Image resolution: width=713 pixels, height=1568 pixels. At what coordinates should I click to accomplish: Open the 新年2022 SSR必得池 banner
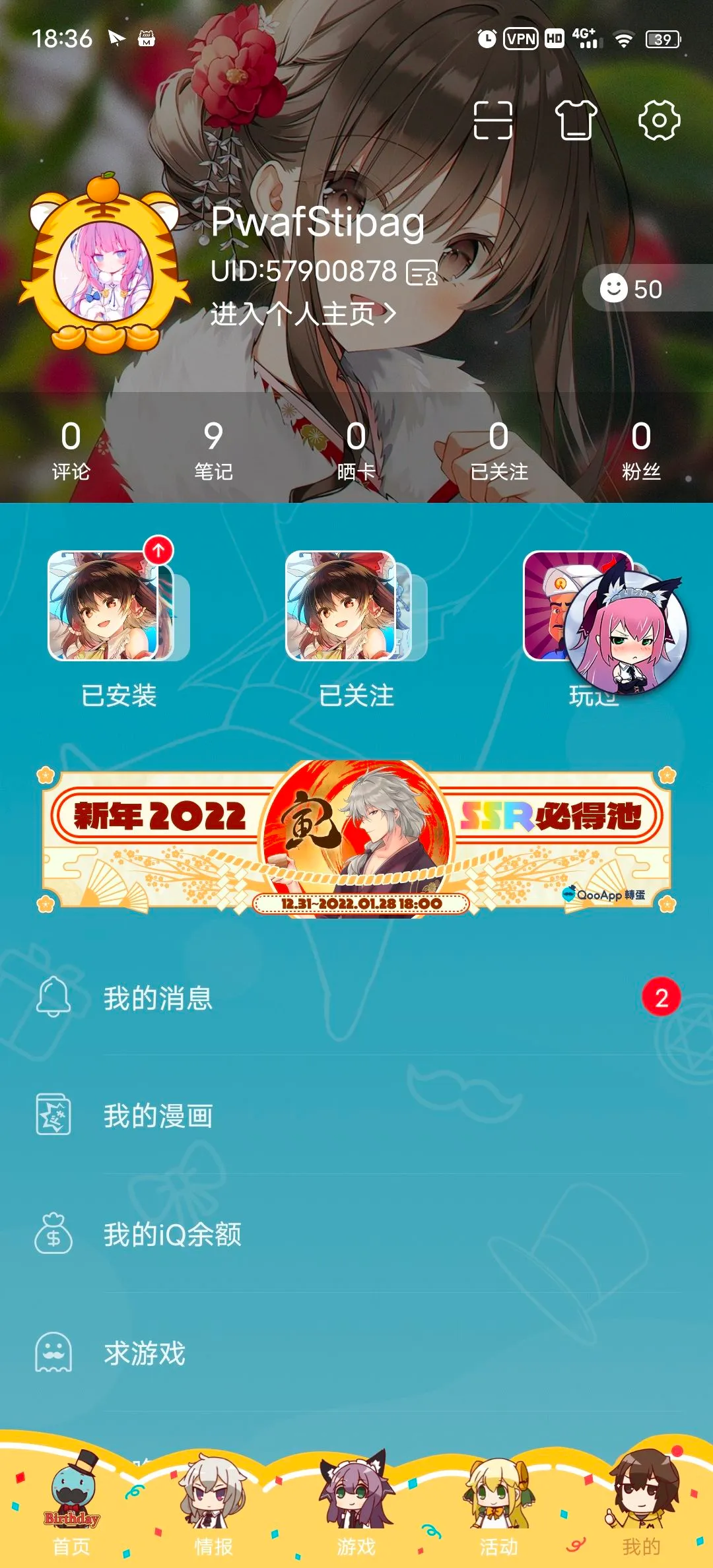click(356, 838)
